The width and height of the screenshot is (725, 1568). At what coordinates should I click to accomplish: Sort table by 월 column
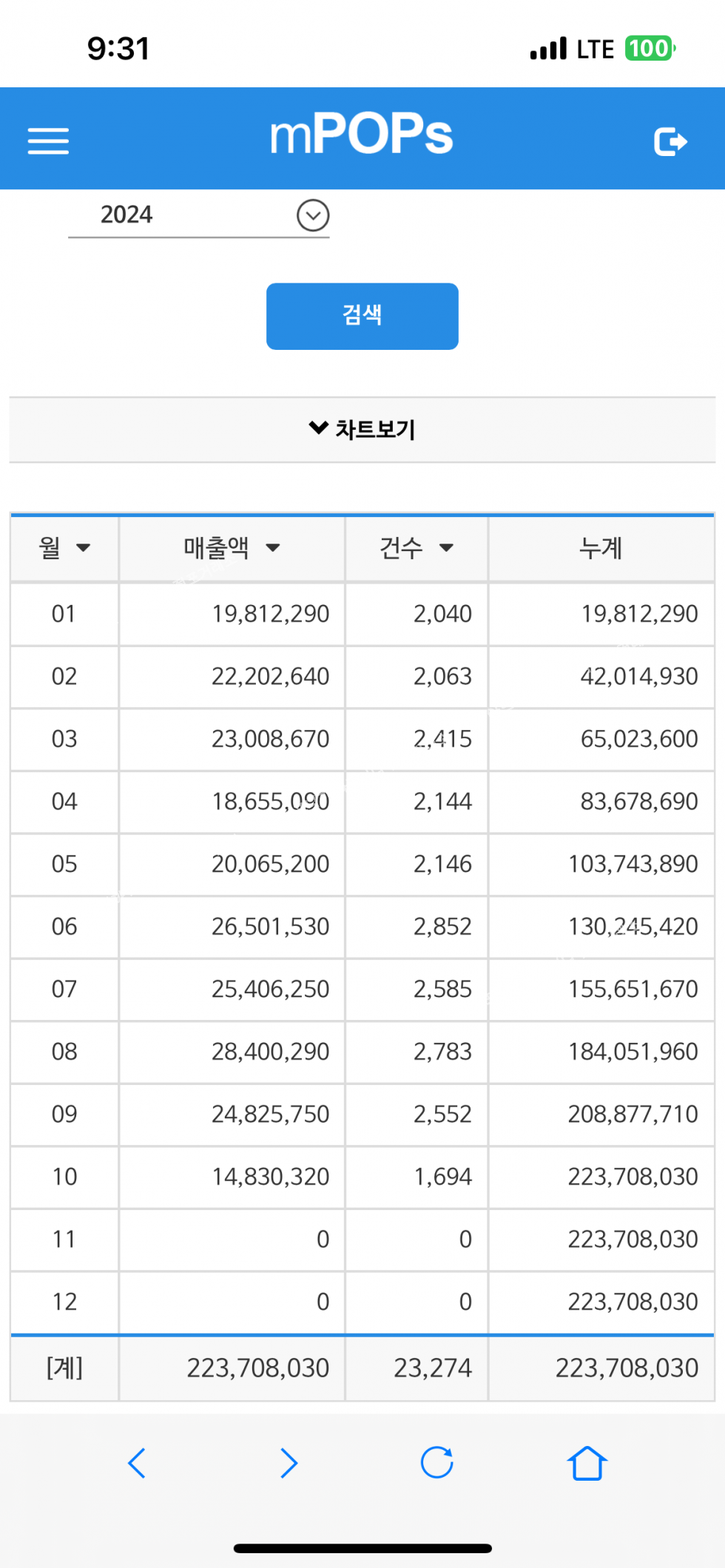tap(64, 548)
